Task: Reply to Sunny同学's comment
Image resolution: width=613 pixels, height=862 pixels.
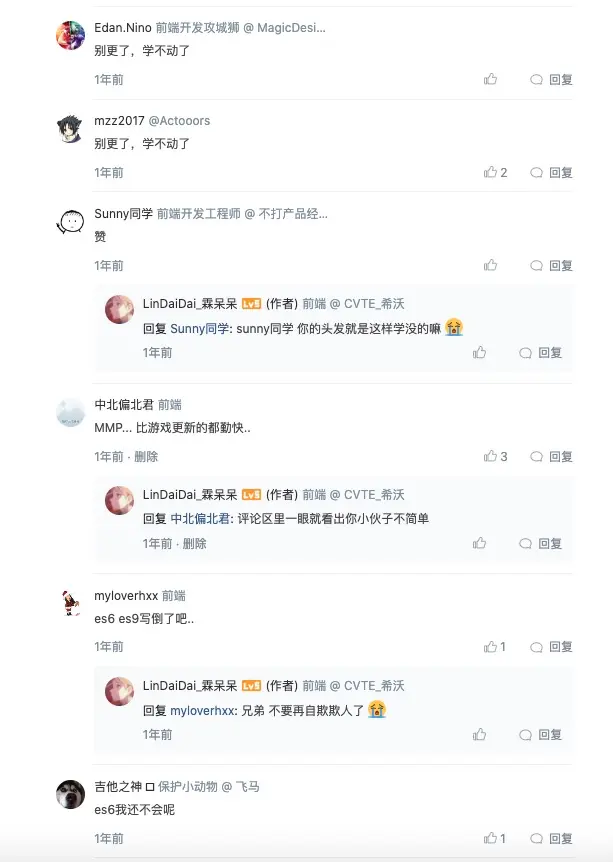Action: pyautogui.click(x=551, y=266)
